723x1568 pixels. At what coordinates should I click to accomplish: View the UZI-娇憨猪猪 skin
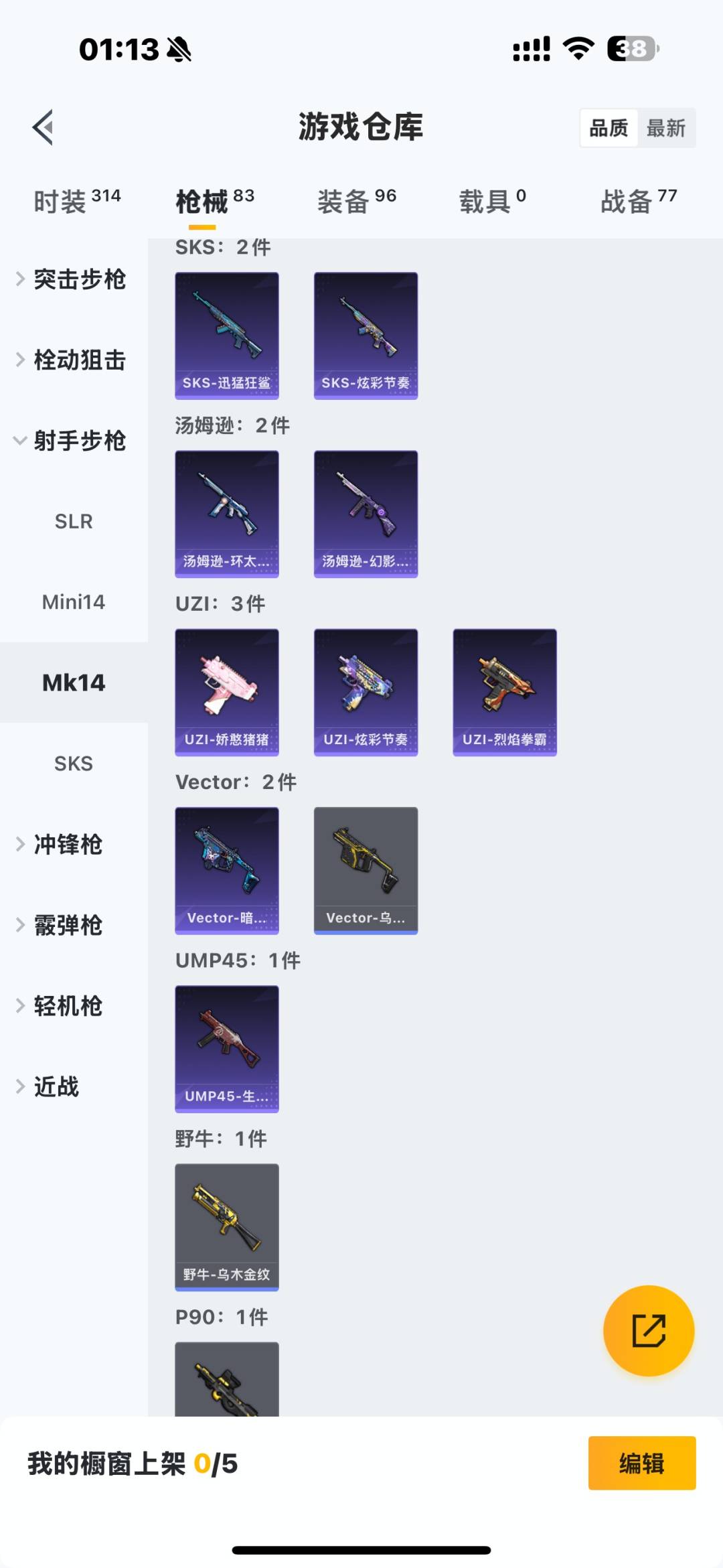click(x=227, y=692)
